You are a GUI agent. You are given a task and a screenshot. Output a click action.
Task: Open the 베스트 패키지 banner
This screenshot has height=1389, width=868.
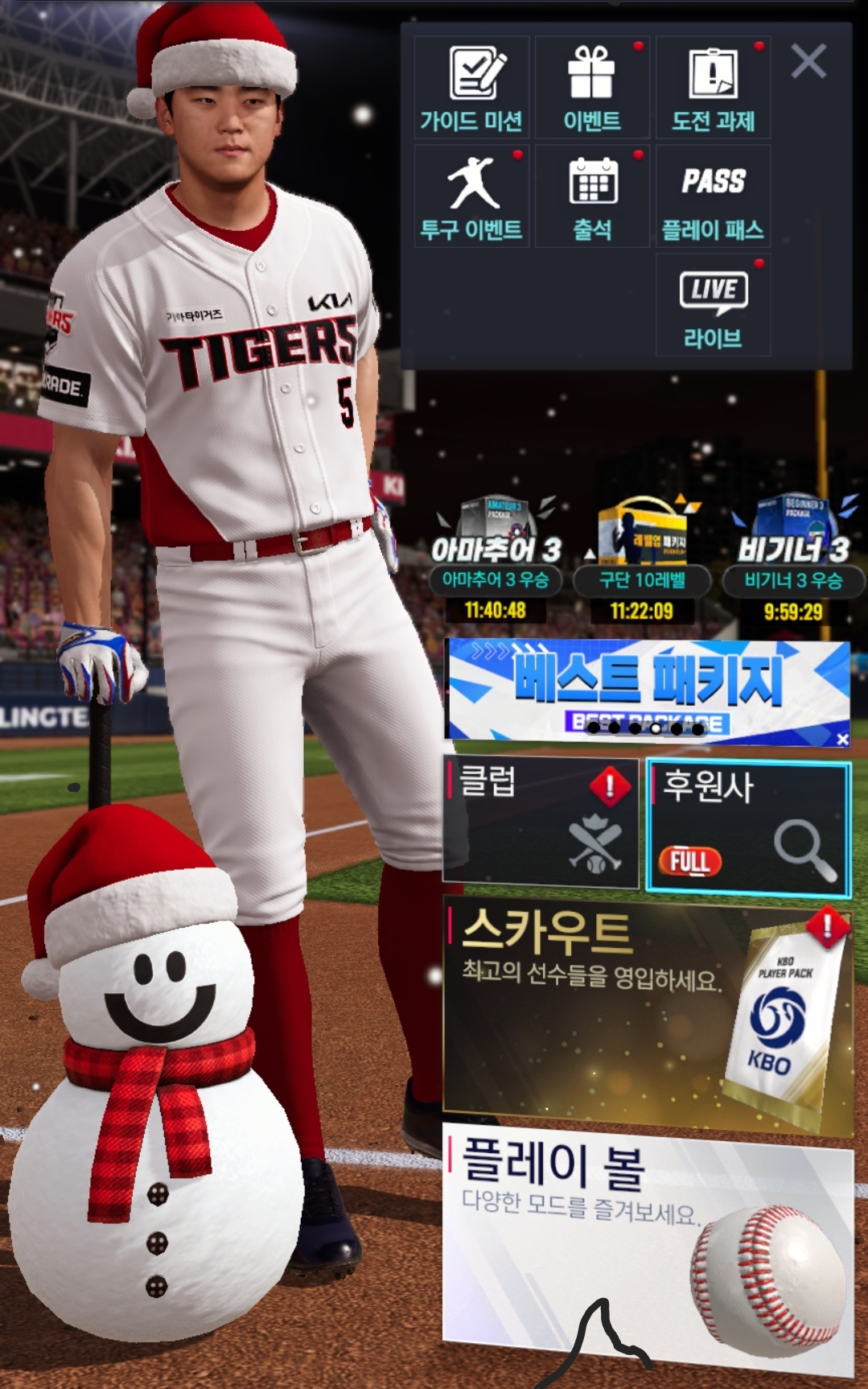pyautogui.click(x=644, y=684)
